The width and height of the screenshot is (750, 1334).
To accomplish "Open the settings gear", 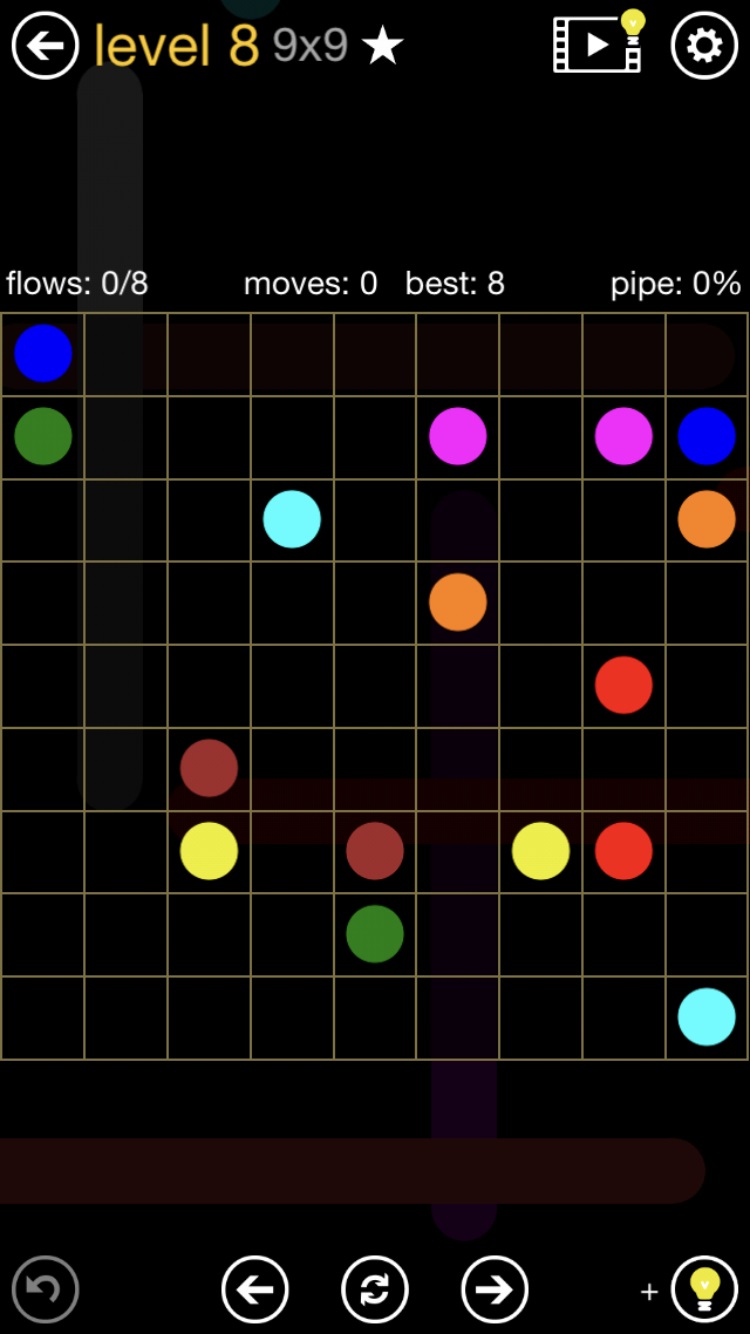I will 704,46.
